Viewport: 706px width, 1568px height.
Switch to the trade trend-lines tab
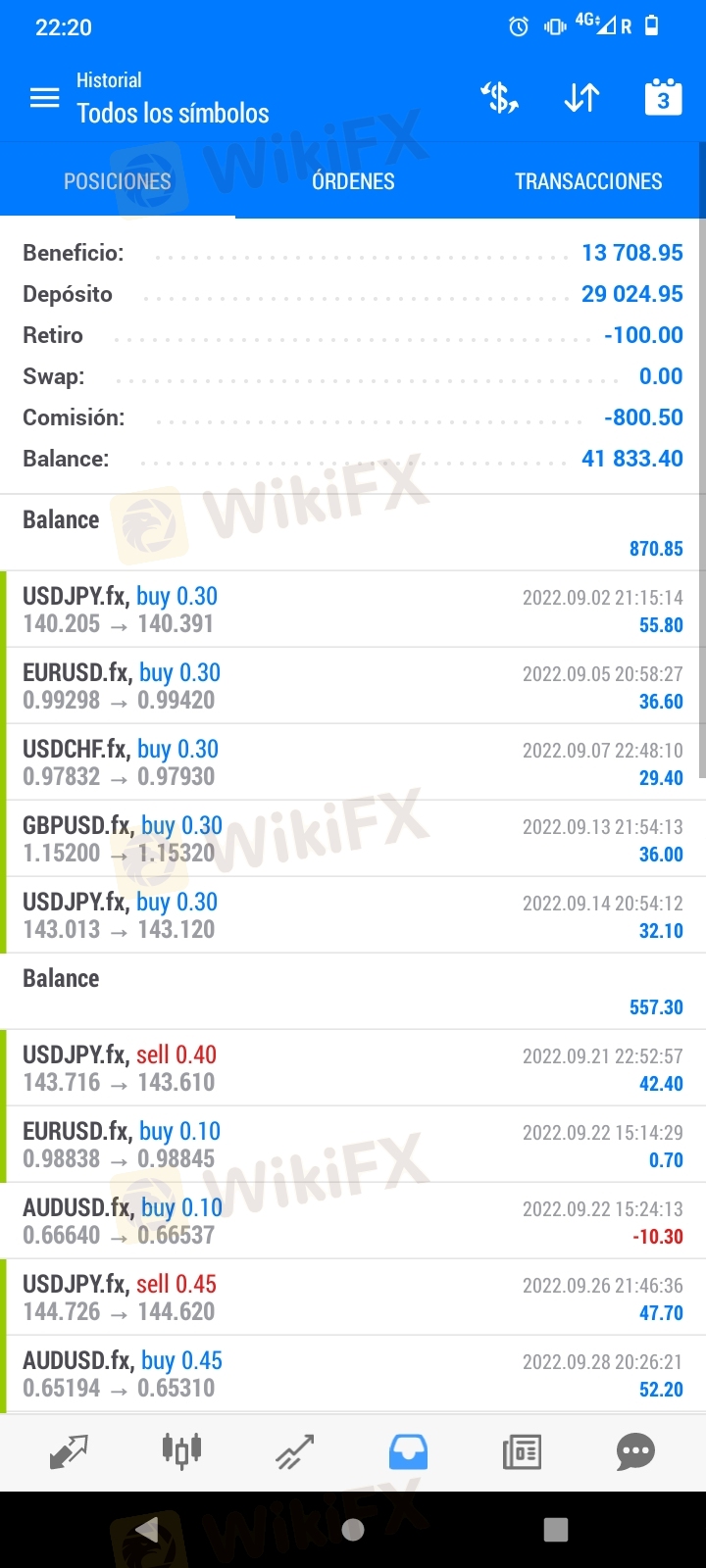coord(294,1451)
